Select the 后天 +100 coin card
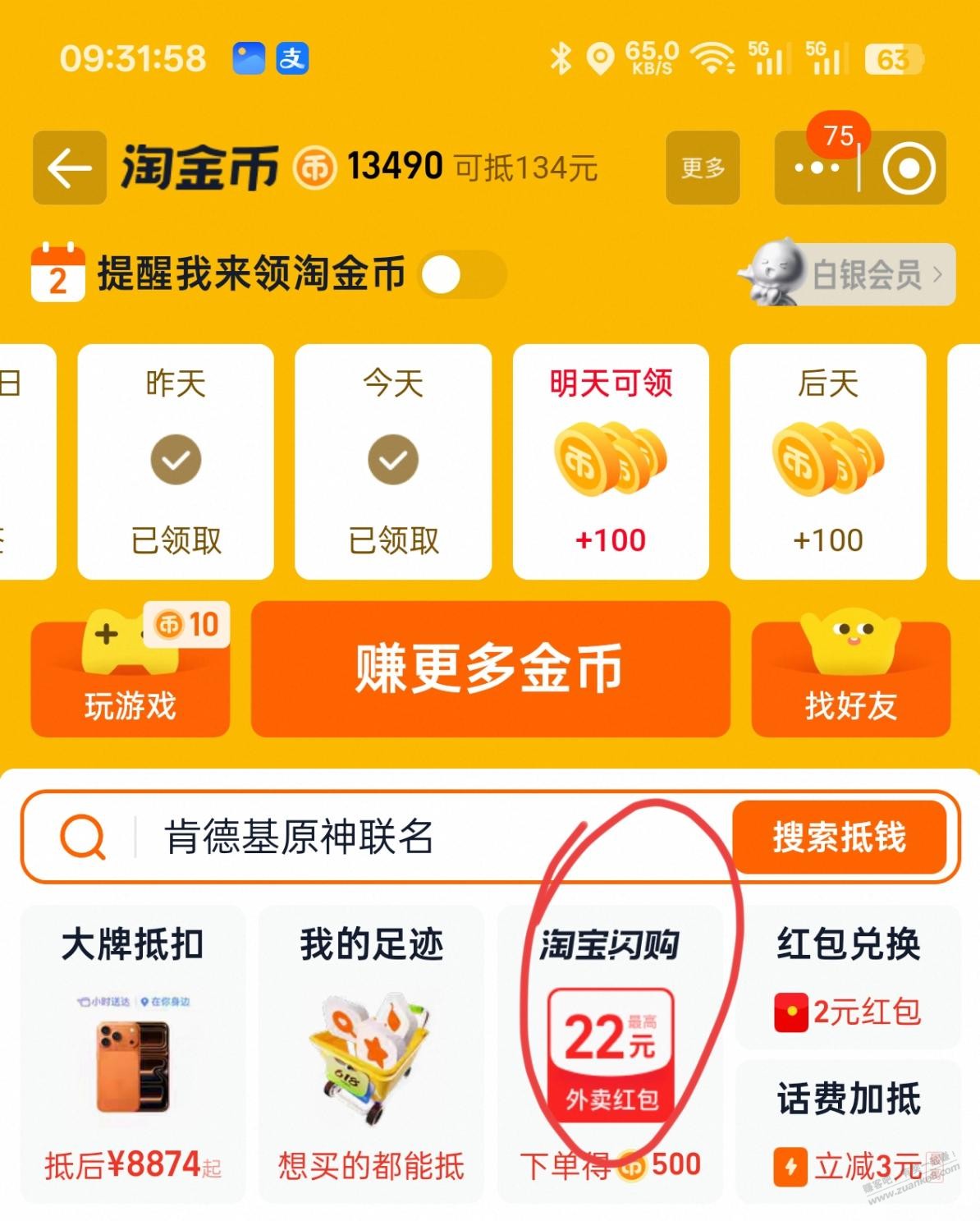This screenshot has height=1221, width=980. pyautogui.click(x=827, y=461)
